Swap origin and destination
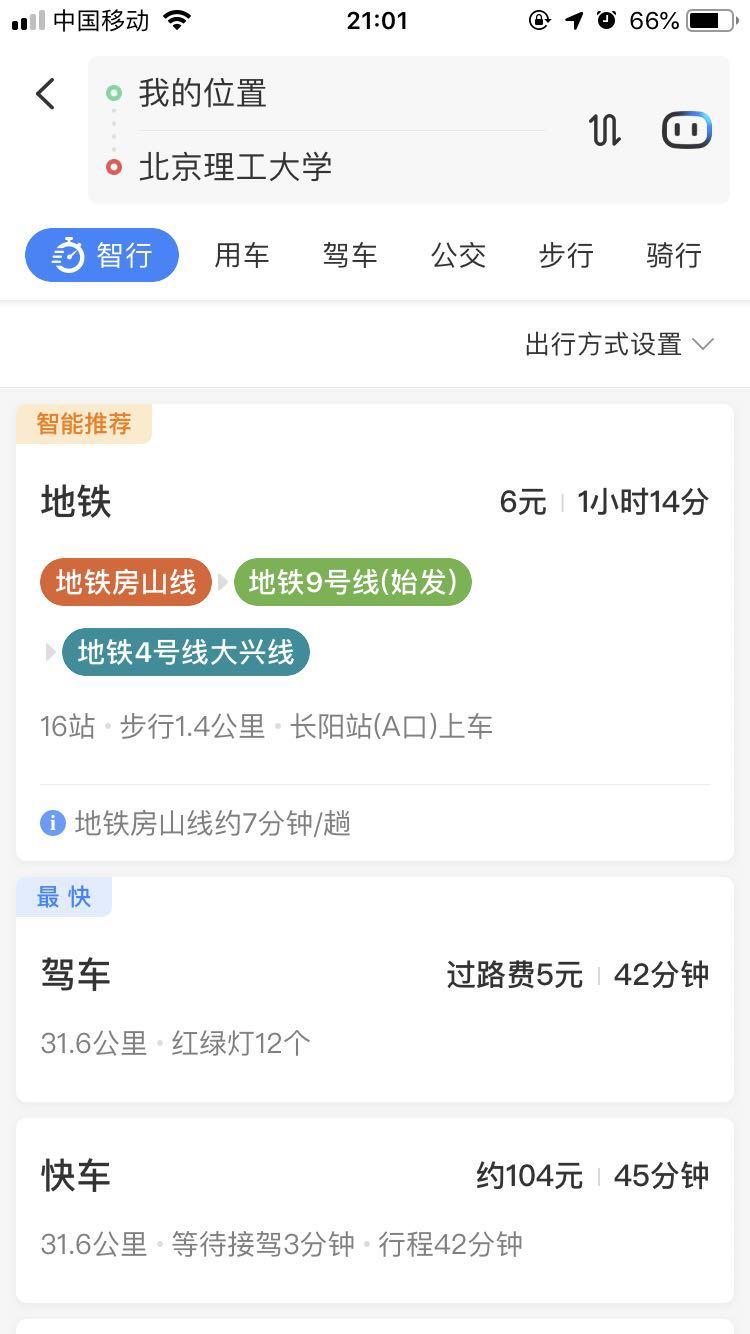This screenshot has width=750, height=1334. [x=605, y=130]
